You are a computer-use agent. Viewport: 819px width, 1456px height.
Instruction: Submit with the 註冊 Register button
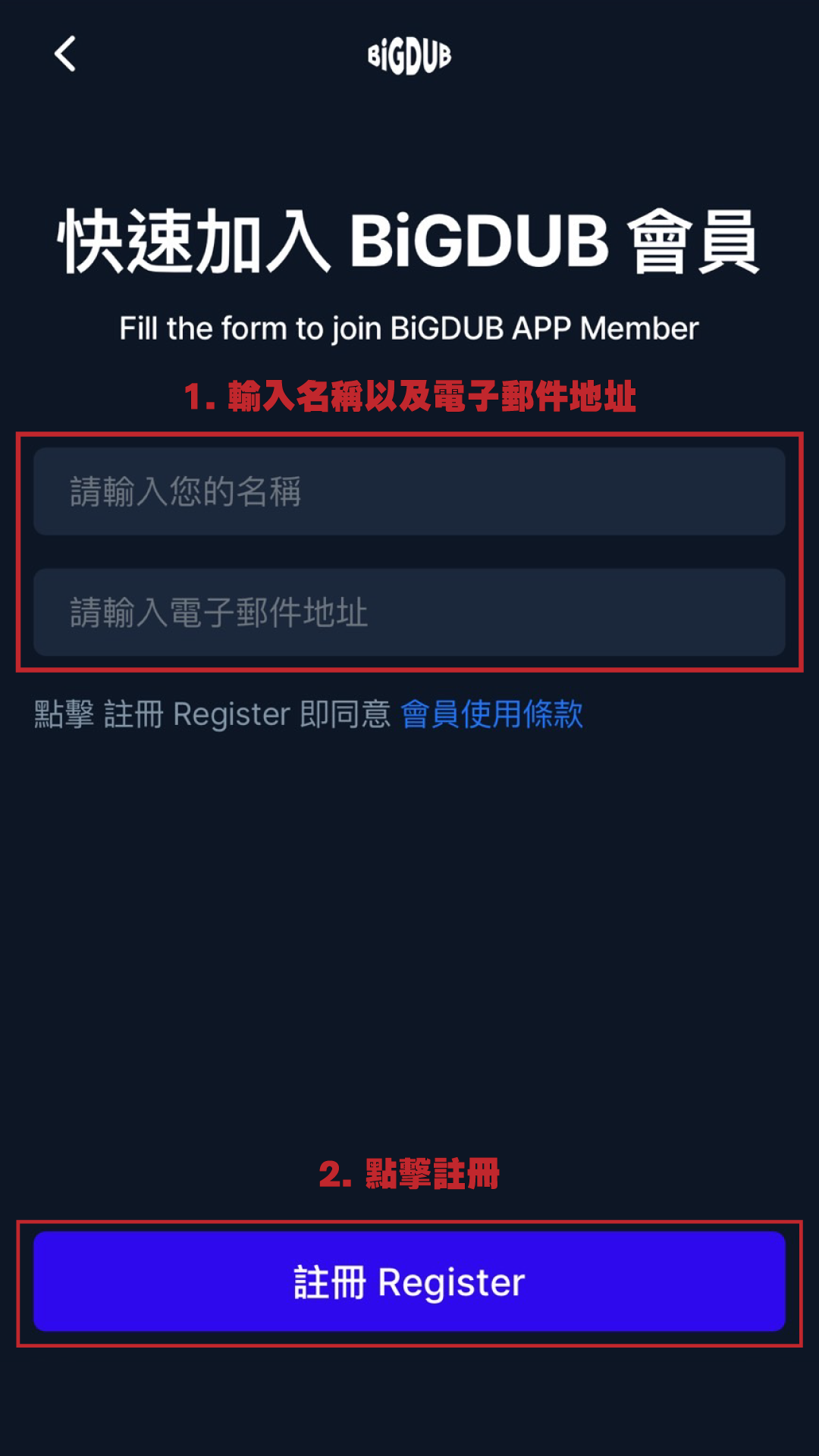(409, 1282)
